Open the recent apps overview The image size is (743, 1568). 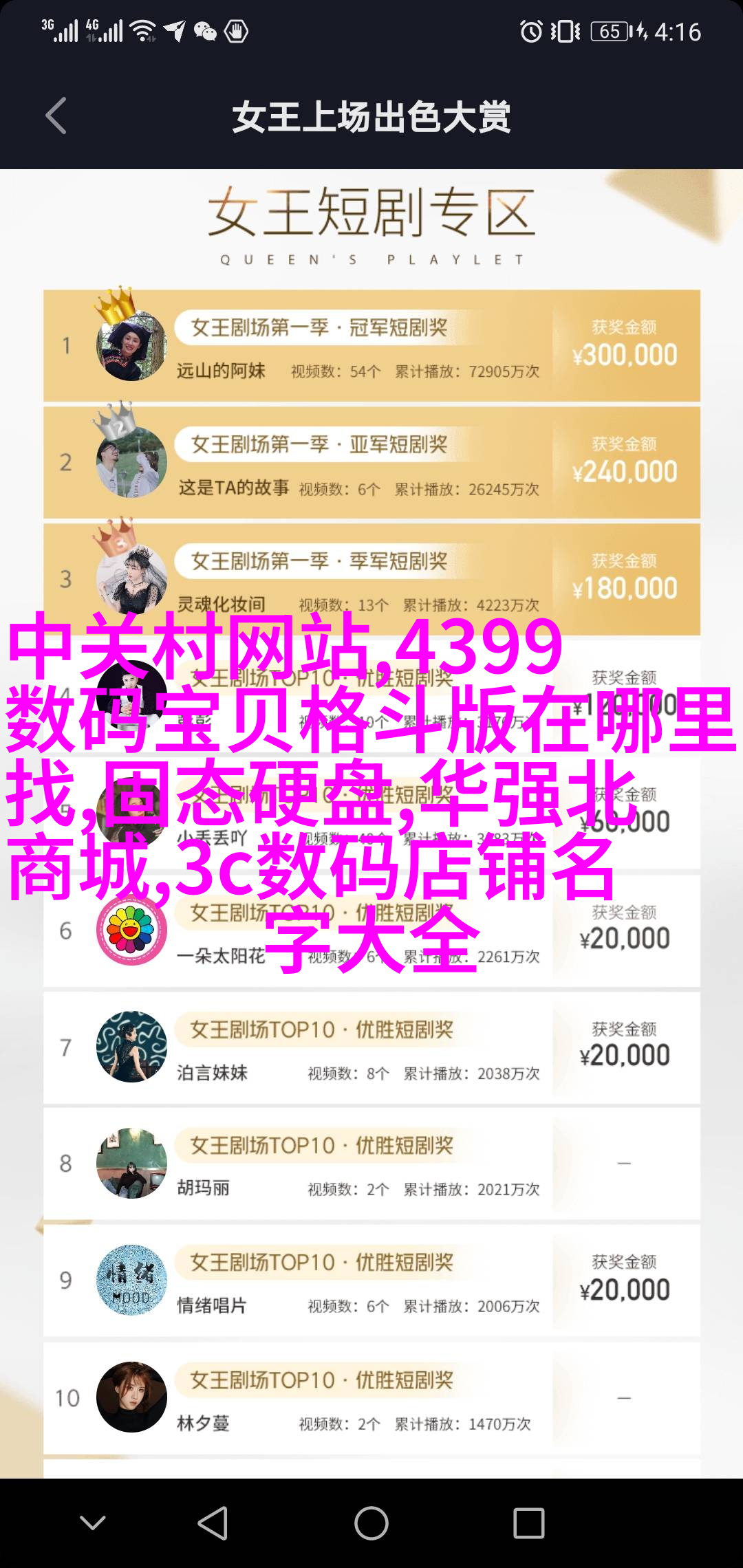point(528,1523)
